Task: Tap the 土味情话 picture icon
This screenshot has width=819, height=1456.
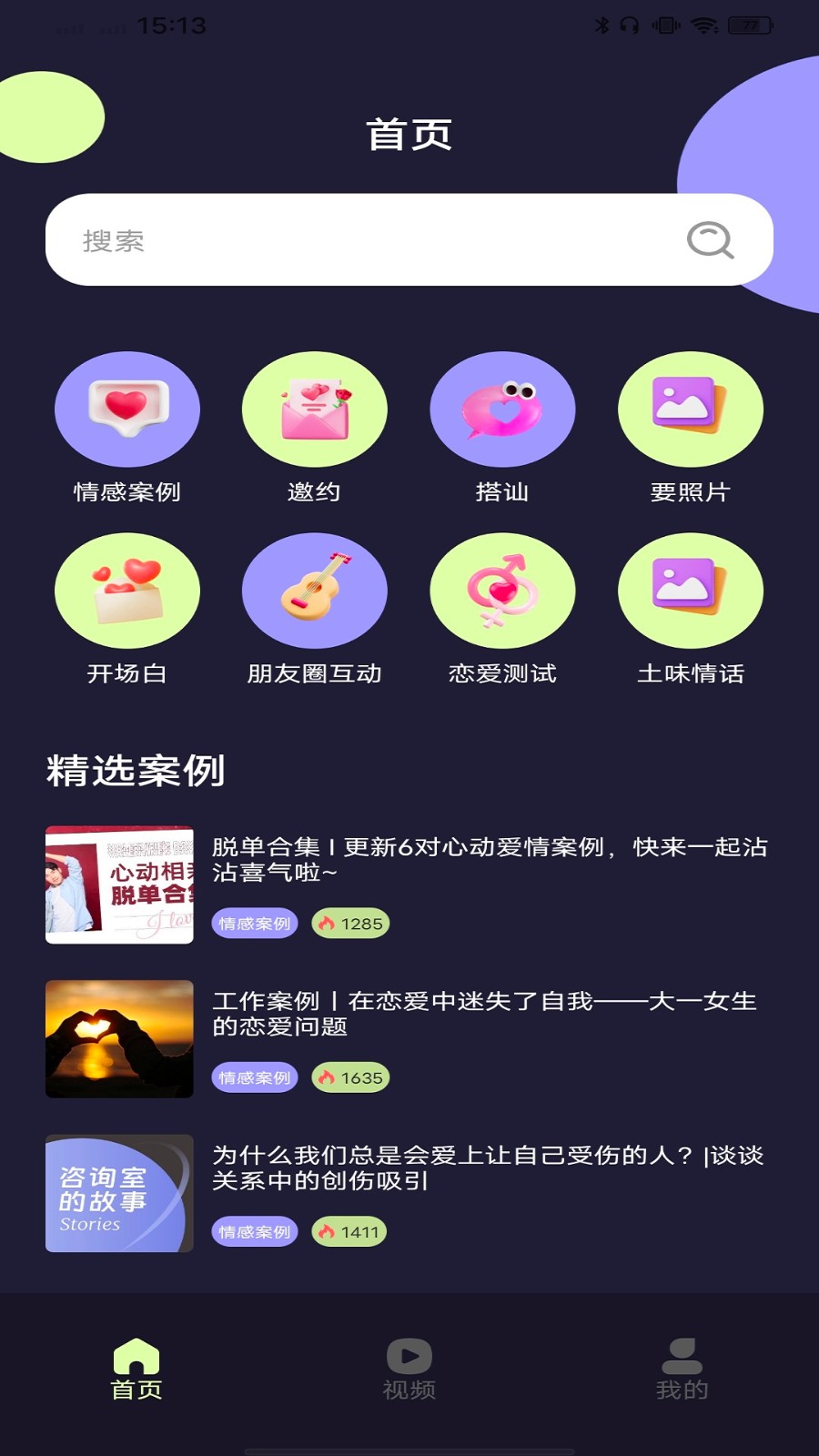Action: [690, 590]
